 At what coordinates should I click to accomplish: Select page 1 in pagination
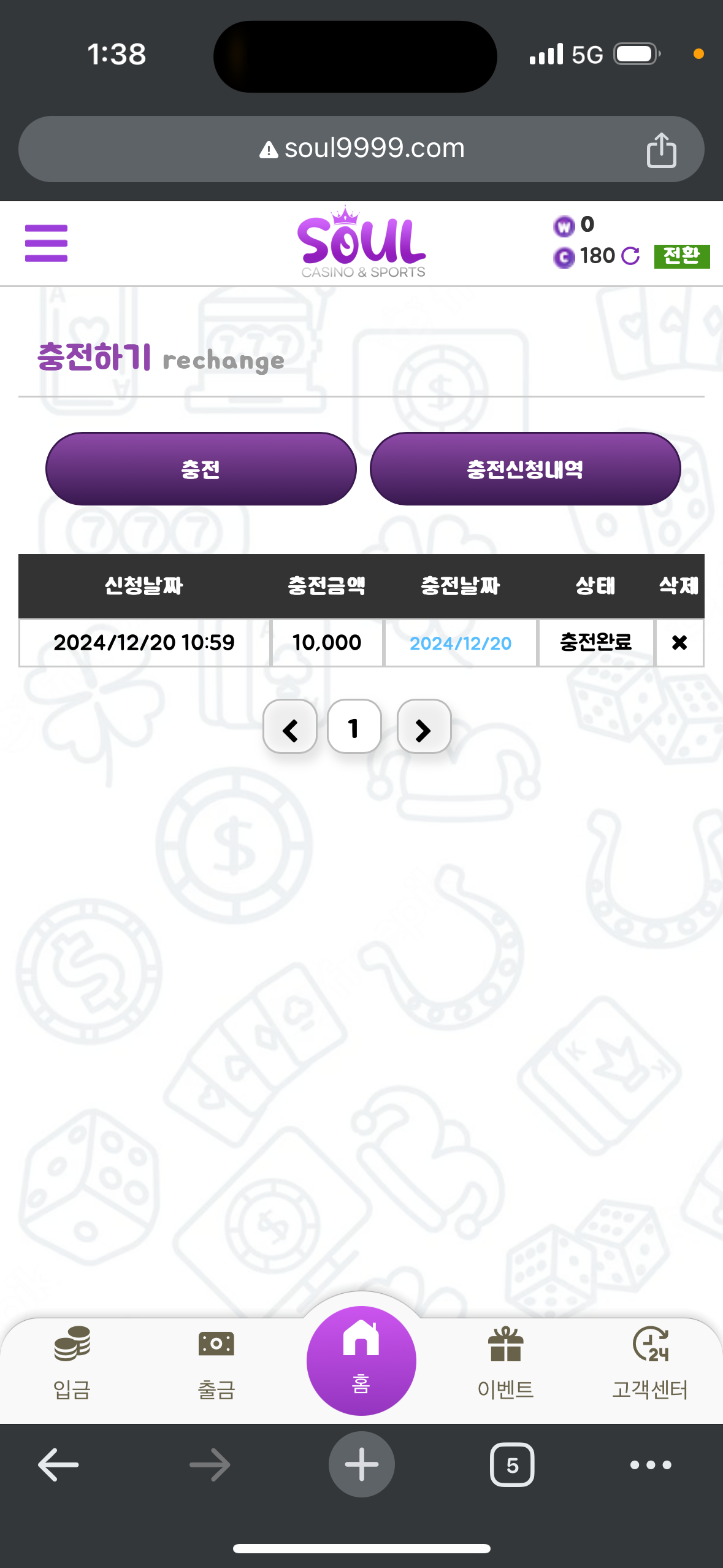354,727
